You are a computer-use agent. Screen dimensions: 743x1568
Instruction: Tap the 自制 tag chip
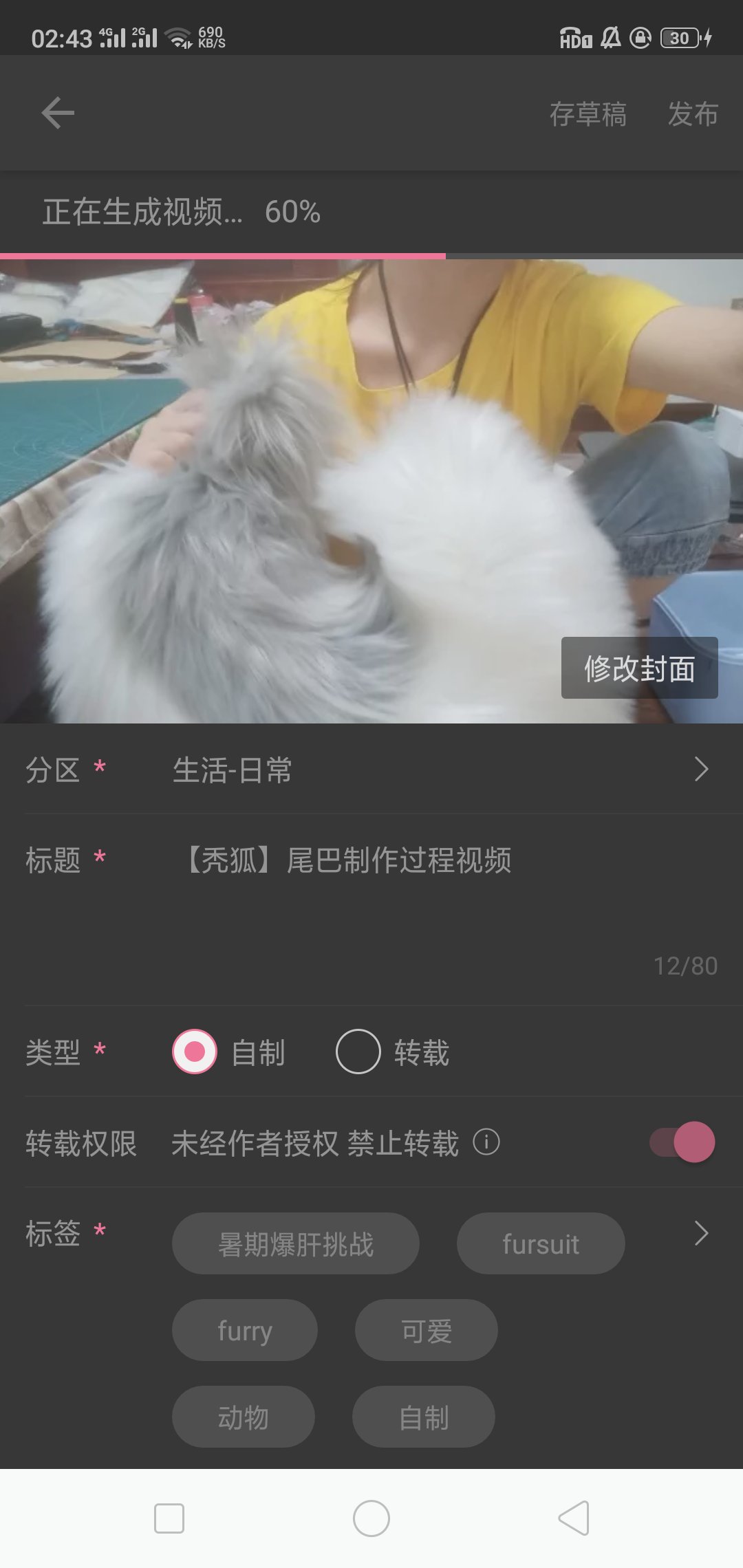point(424,1417)
